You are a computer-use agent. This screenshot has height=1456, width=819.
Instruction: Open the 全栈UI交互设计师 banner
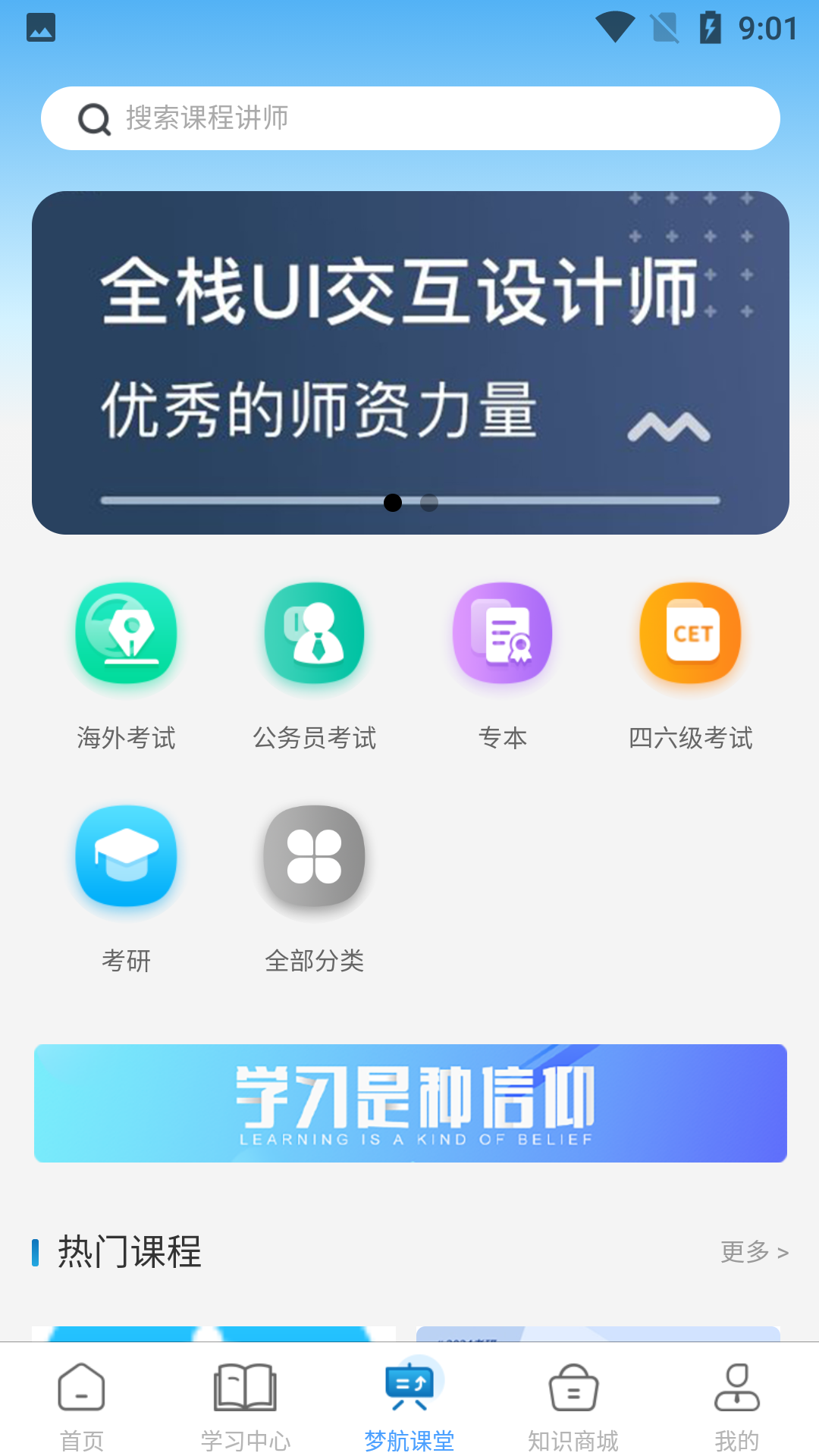pyautogui.click(x=409, y=349)
